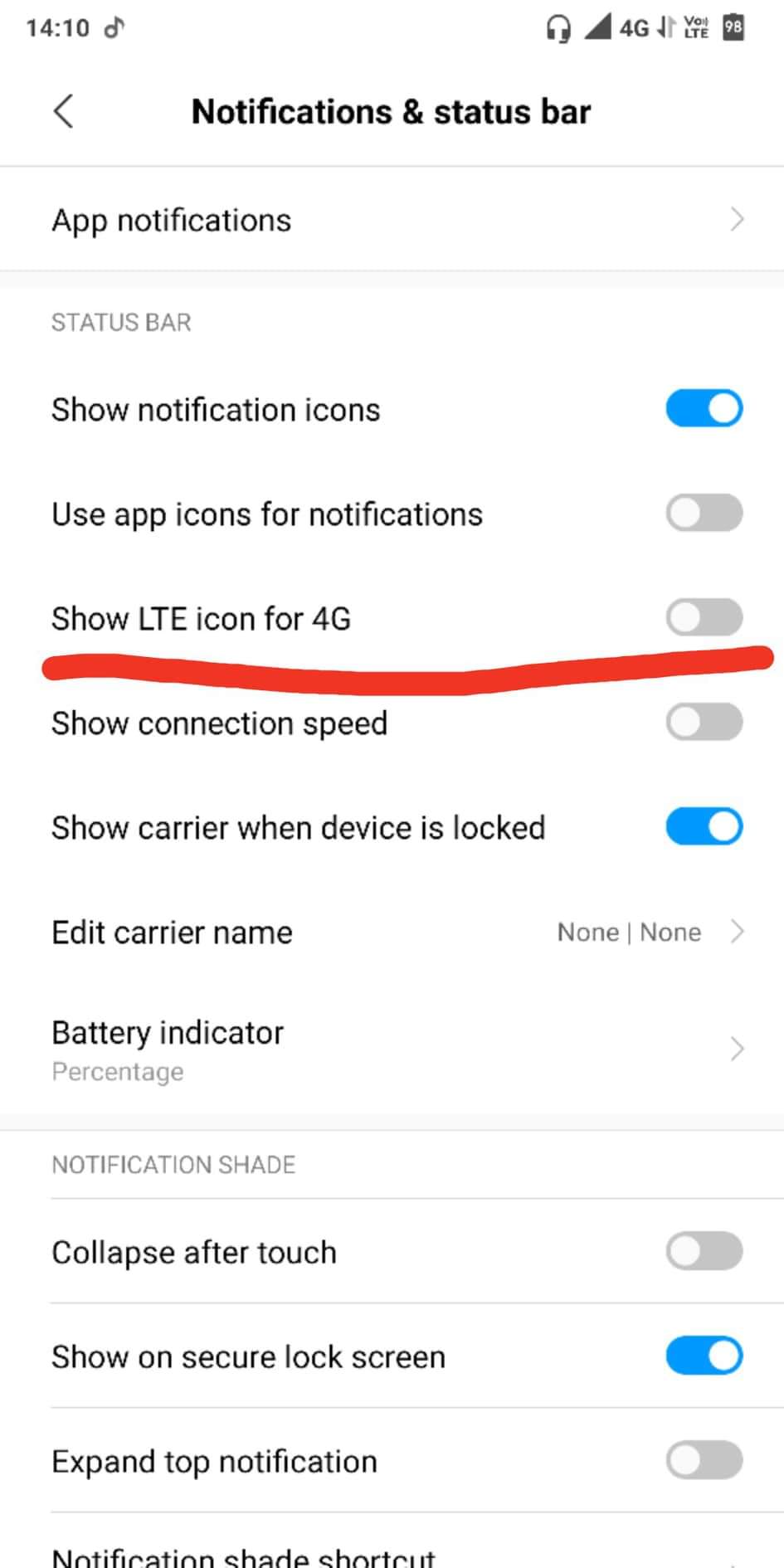Toggle Show LTE icon for 4G
The height and width of the screenshot is (1568, 784).
704,618
